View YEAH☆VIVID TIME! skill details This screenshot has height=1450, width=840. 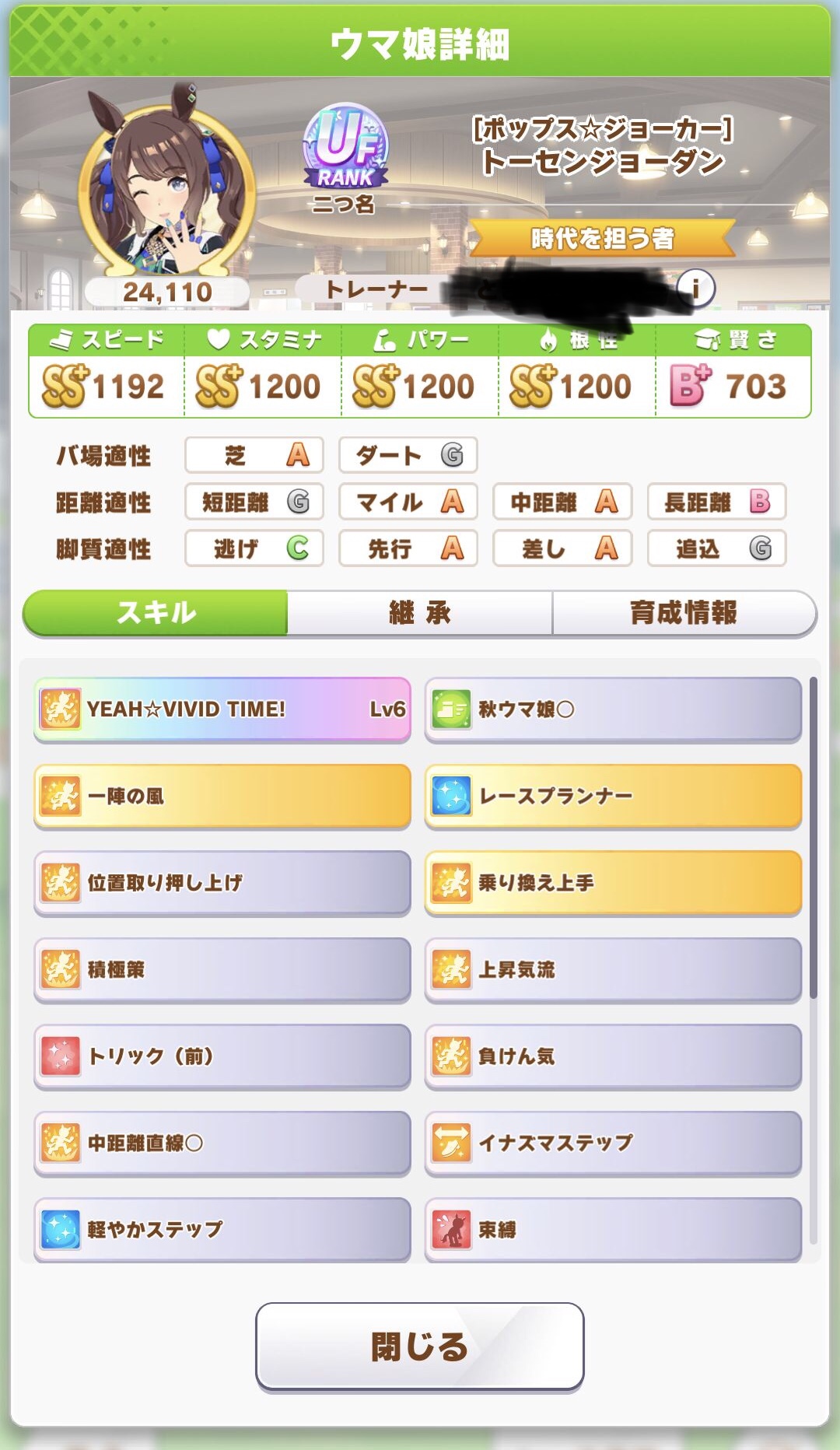(222, 709)
